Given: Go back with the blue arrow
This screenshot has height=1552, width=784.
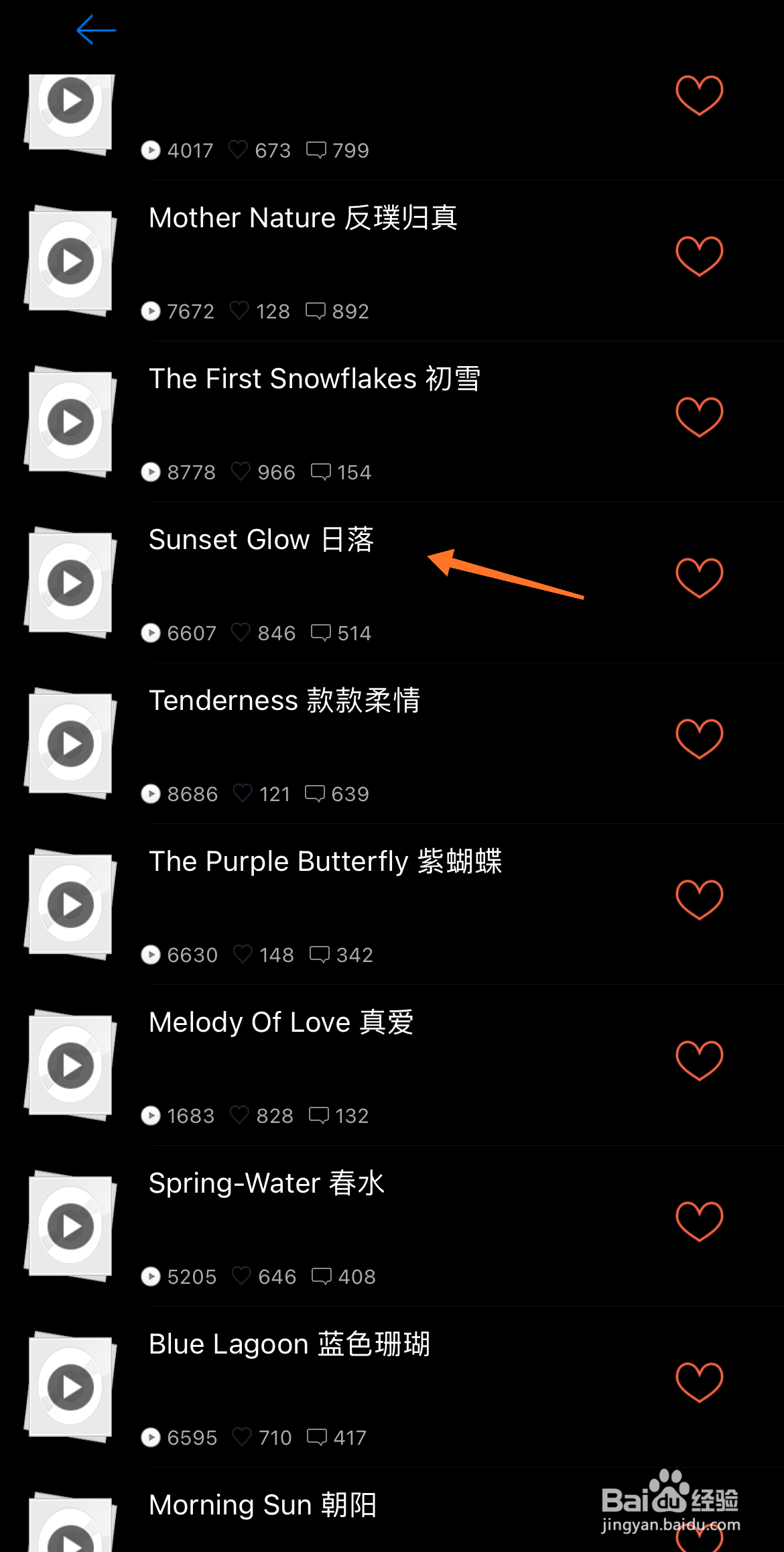Looking at the screenshot, I should [96, 30].
